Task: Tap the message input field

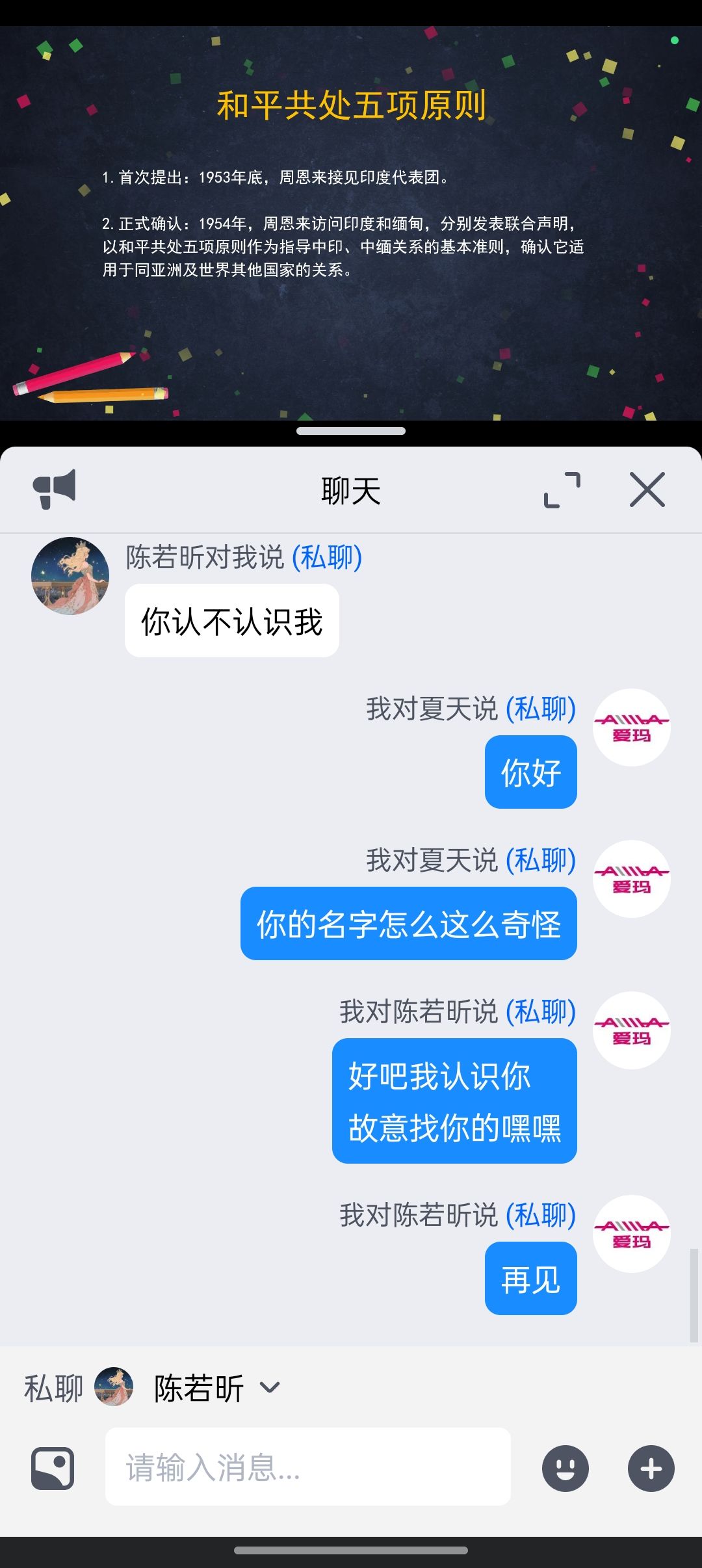Action: tap(307, 1467)
